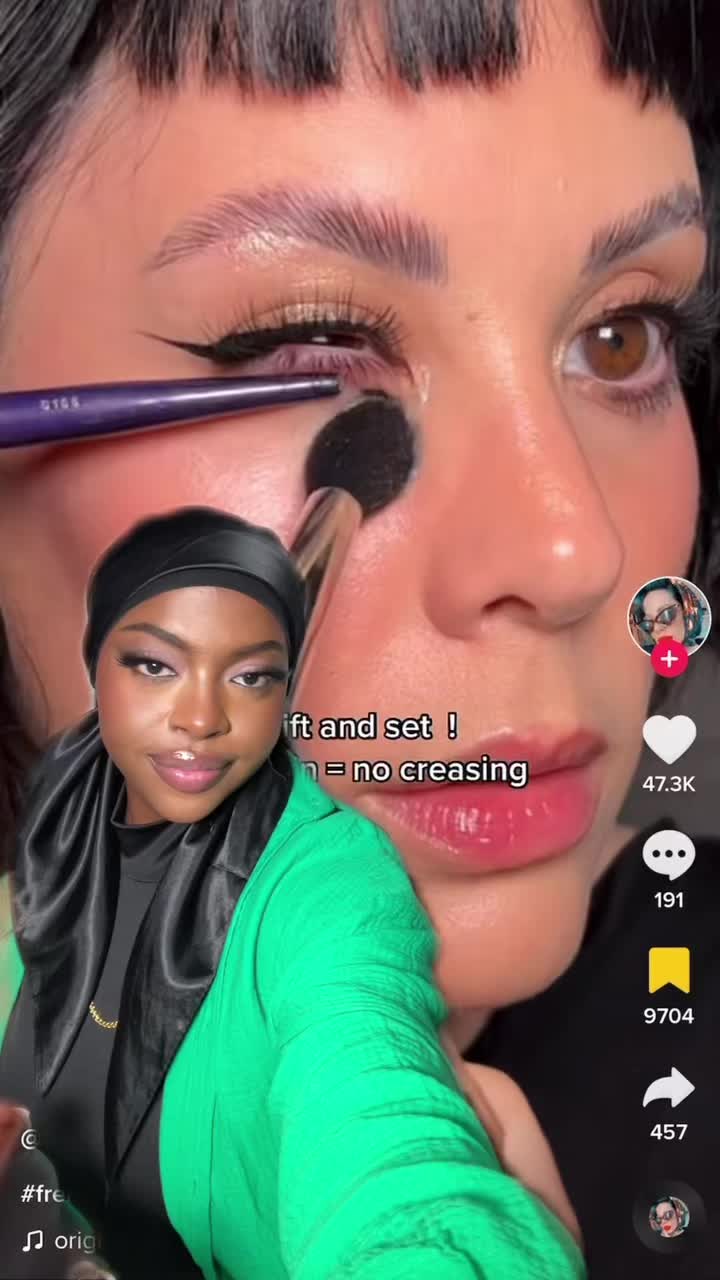This screenshot has height=1280, width=720.
Task: Share this video via the arrow
Action: coord(668,1088)
